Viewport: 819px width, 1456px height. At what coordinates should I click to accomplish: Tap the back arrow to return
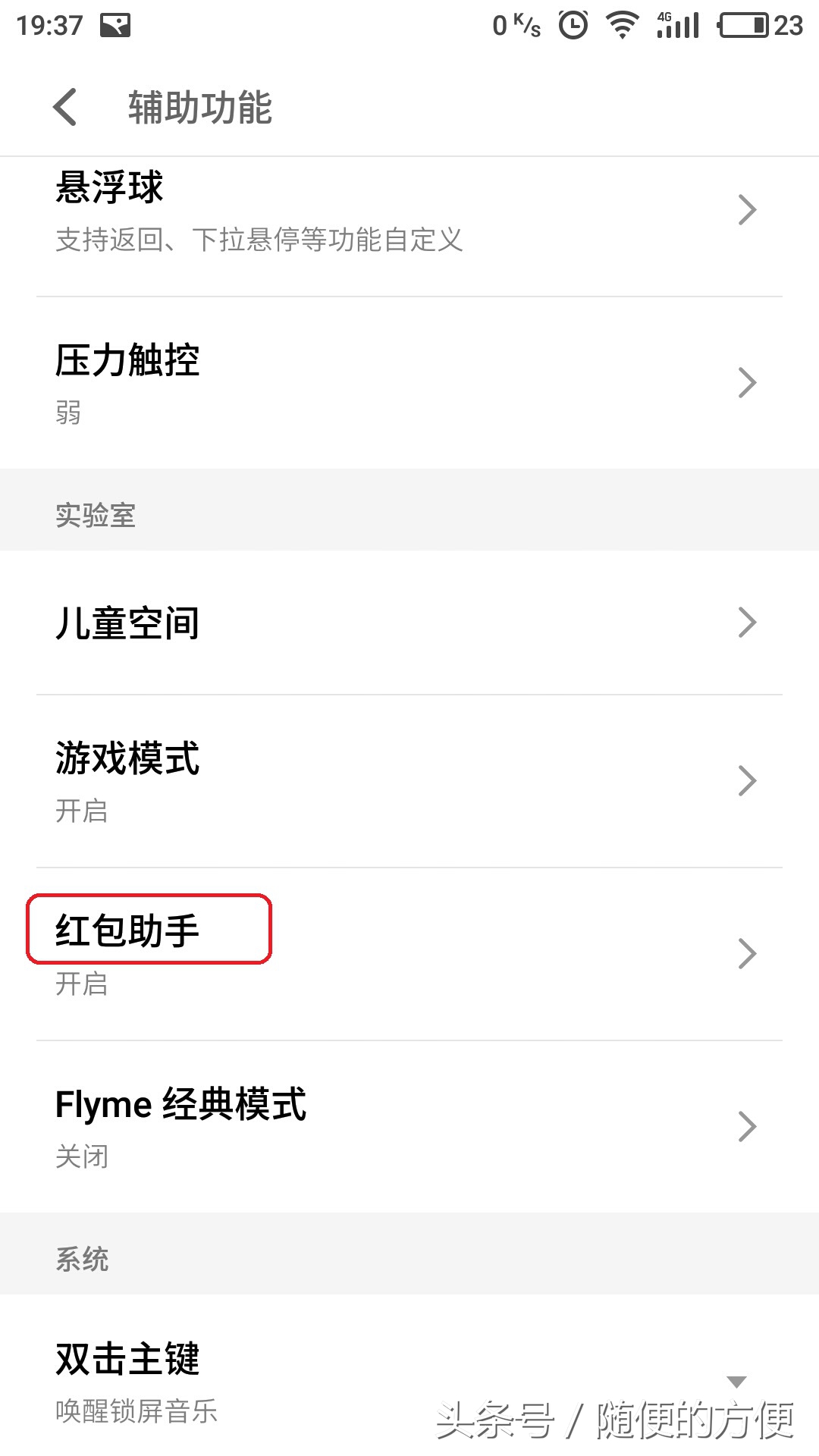pos(66,108)
